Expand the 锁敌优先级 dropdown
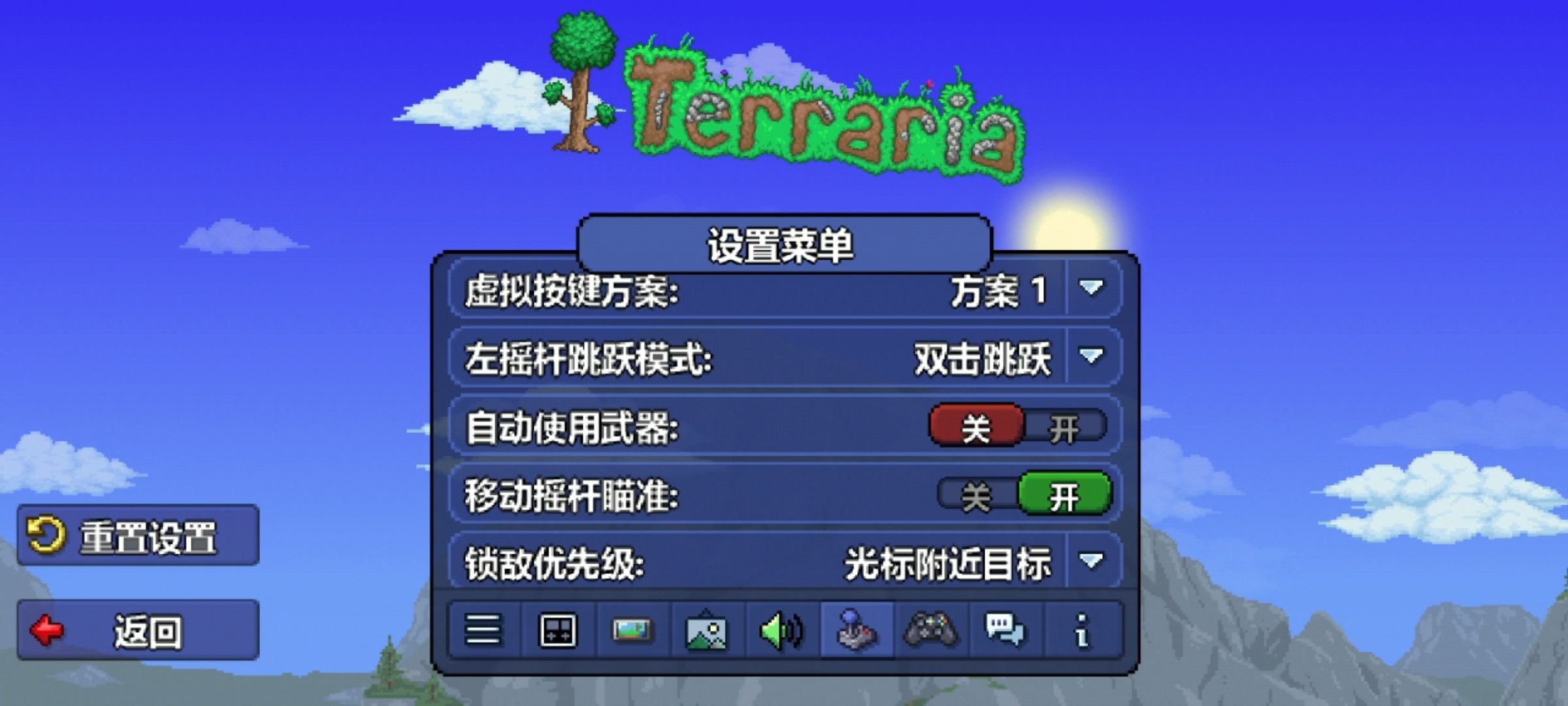The height and width of the screenshot is (706, 1568). (1092, 562)
